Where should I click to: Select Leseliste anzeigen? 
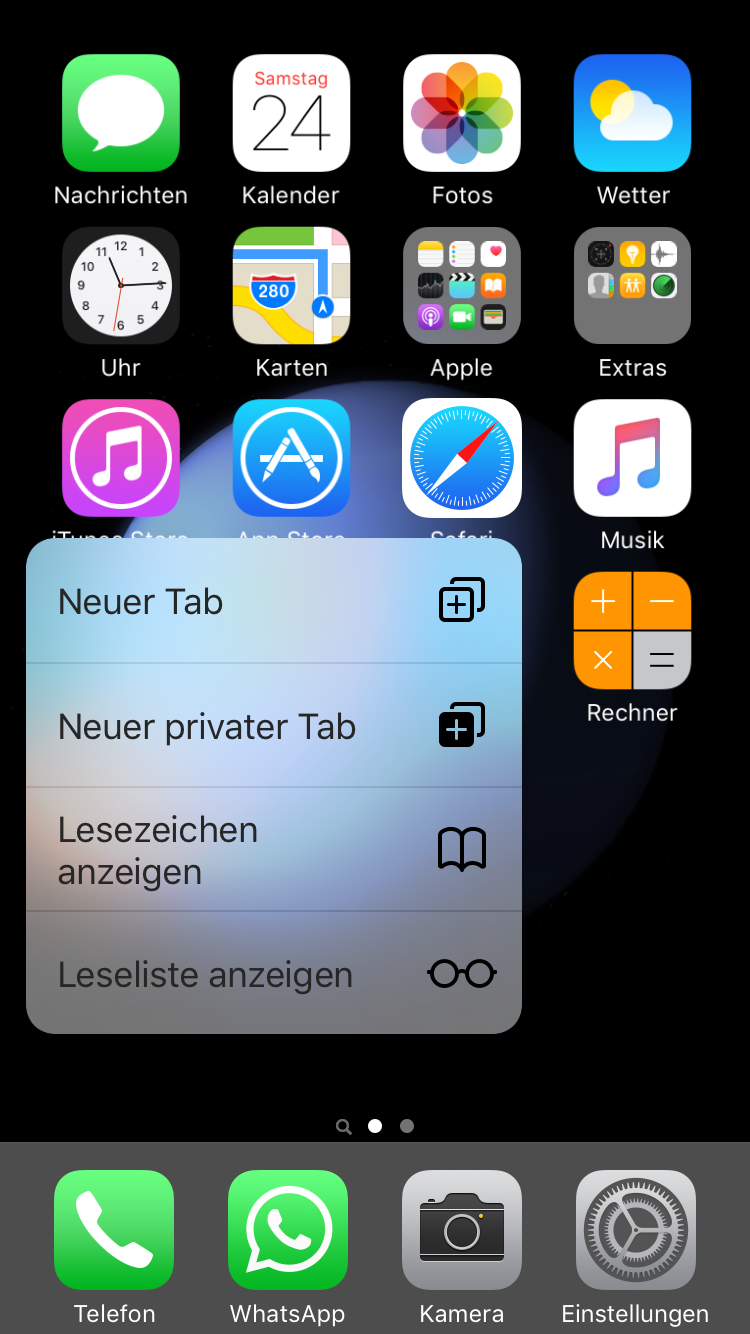(273, 974)
